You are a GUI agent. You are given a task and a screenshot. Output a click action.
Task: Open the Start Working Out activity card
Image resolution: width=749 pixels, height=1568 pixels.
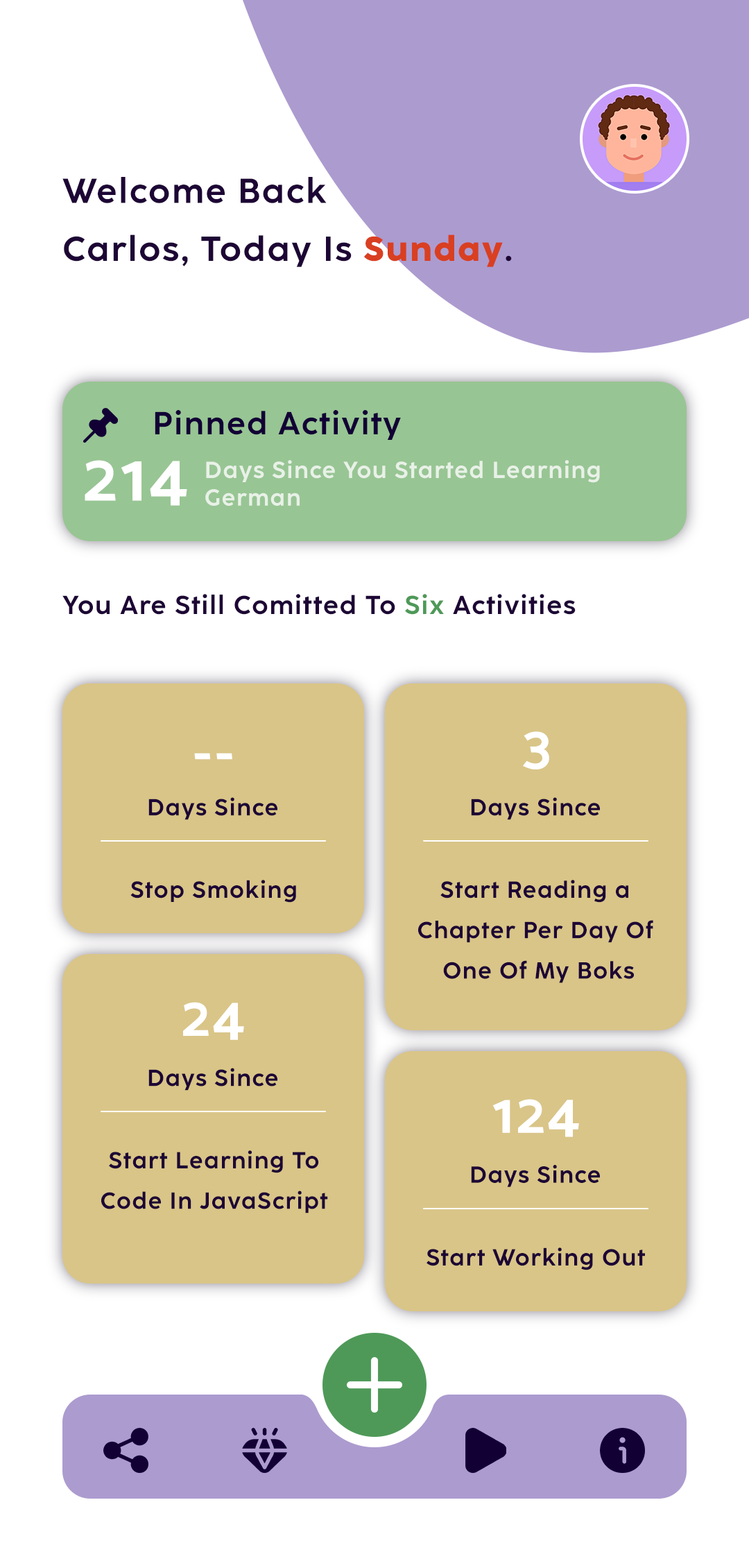[535, 1181]
